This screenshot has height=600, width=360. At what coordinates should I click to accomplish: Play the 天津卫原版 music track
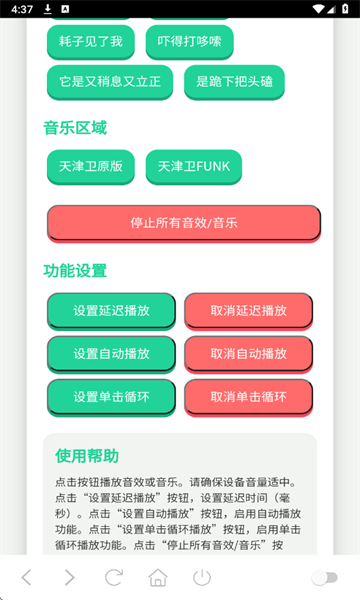(x=91, y=166)
